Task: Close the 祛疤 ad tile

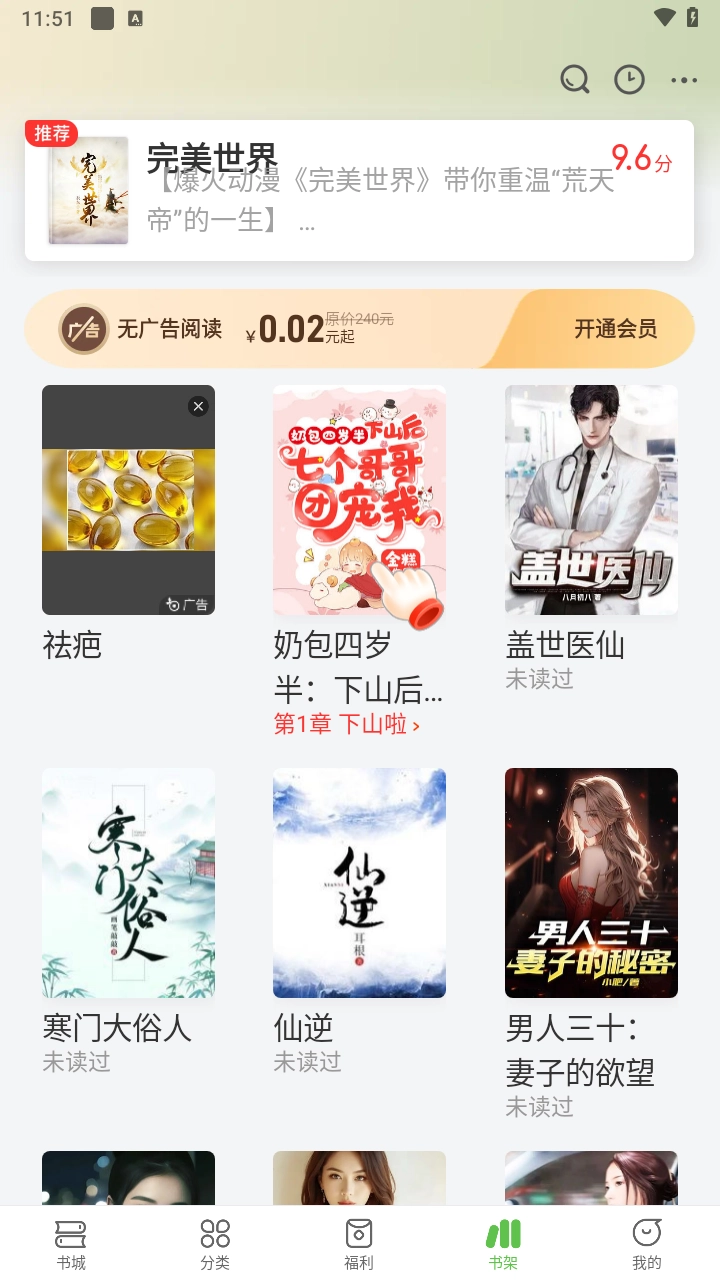Action: point(198,406)
